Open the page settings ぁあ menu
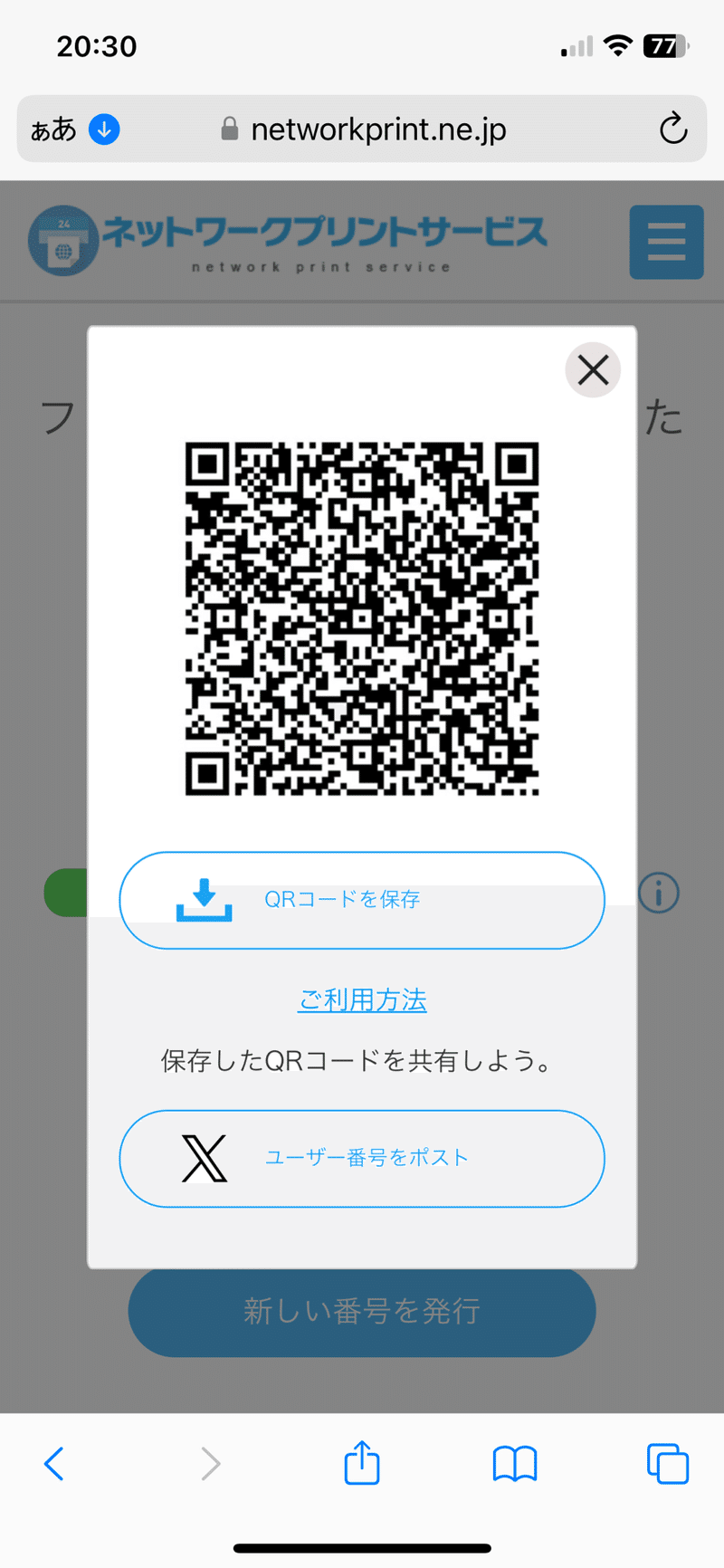The height and width of the screenshot is (1568, 724). (56, 129)
